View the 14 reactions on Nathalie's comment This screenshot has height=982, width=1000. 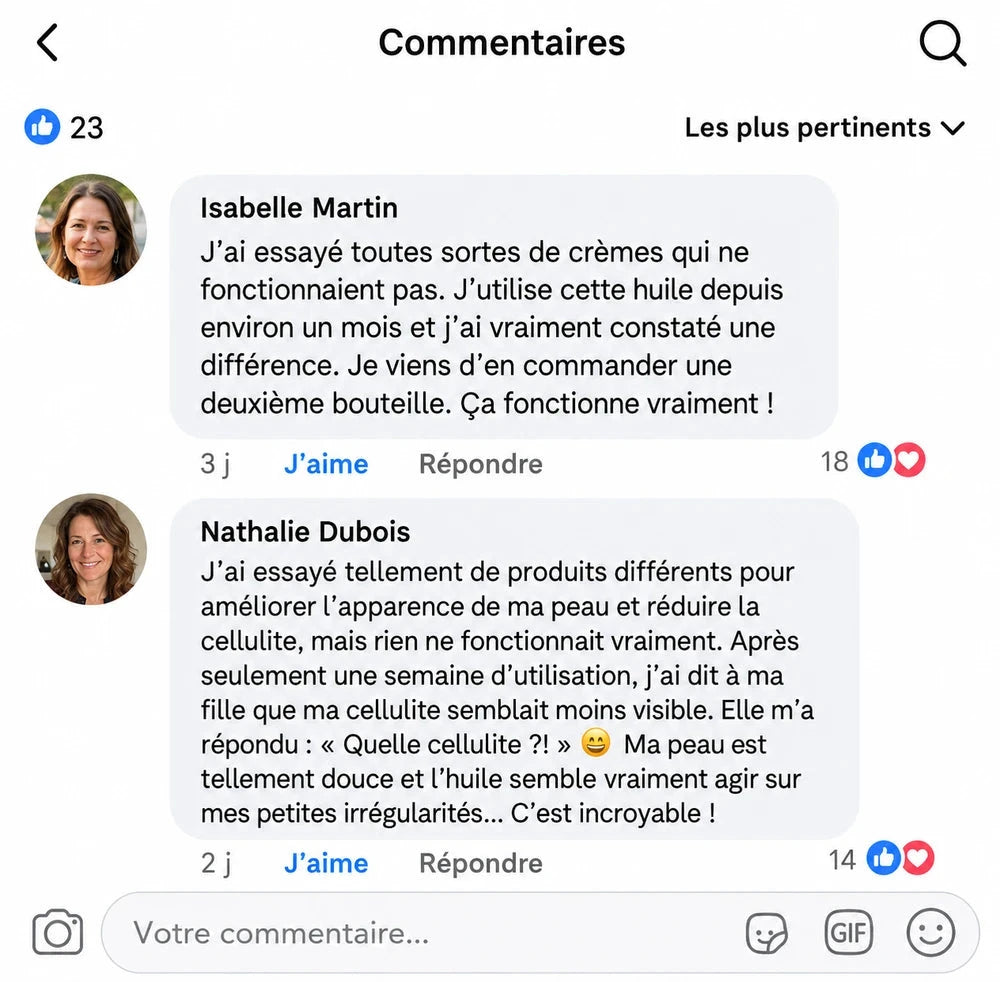[x=881, y=859]
